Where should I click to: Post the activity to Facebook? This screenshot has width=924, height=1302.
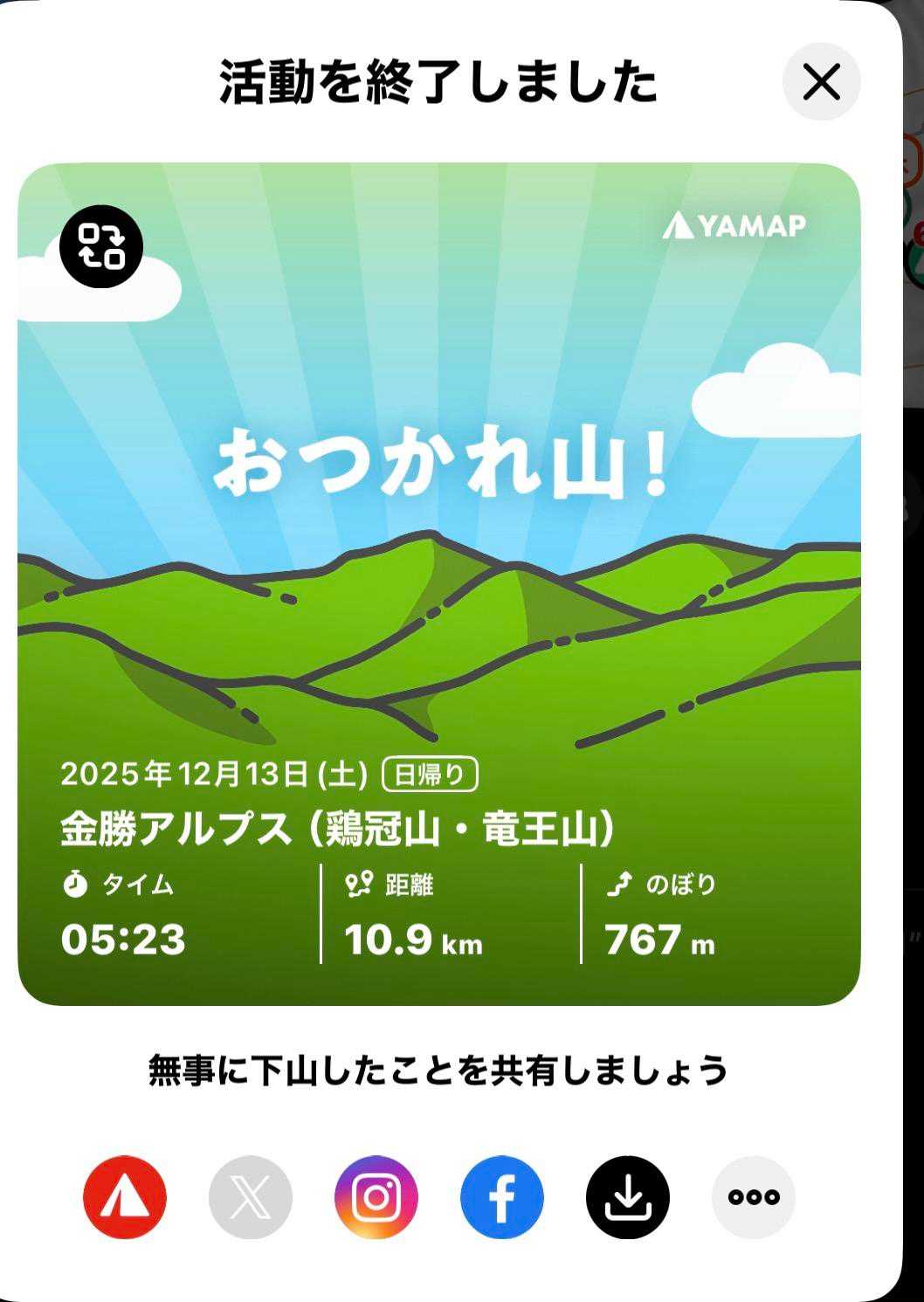[502, 1196]
